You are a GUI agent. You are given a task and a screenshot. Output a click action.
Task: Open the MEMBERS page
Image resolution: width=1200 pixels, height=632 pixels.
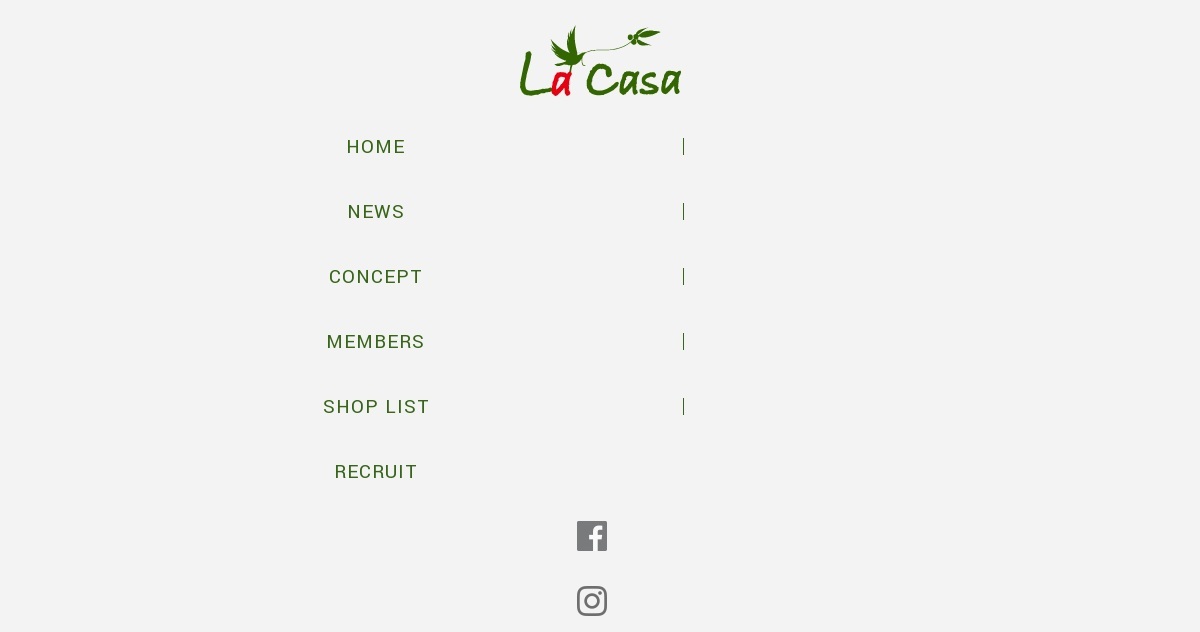click(x=376, y=342)
